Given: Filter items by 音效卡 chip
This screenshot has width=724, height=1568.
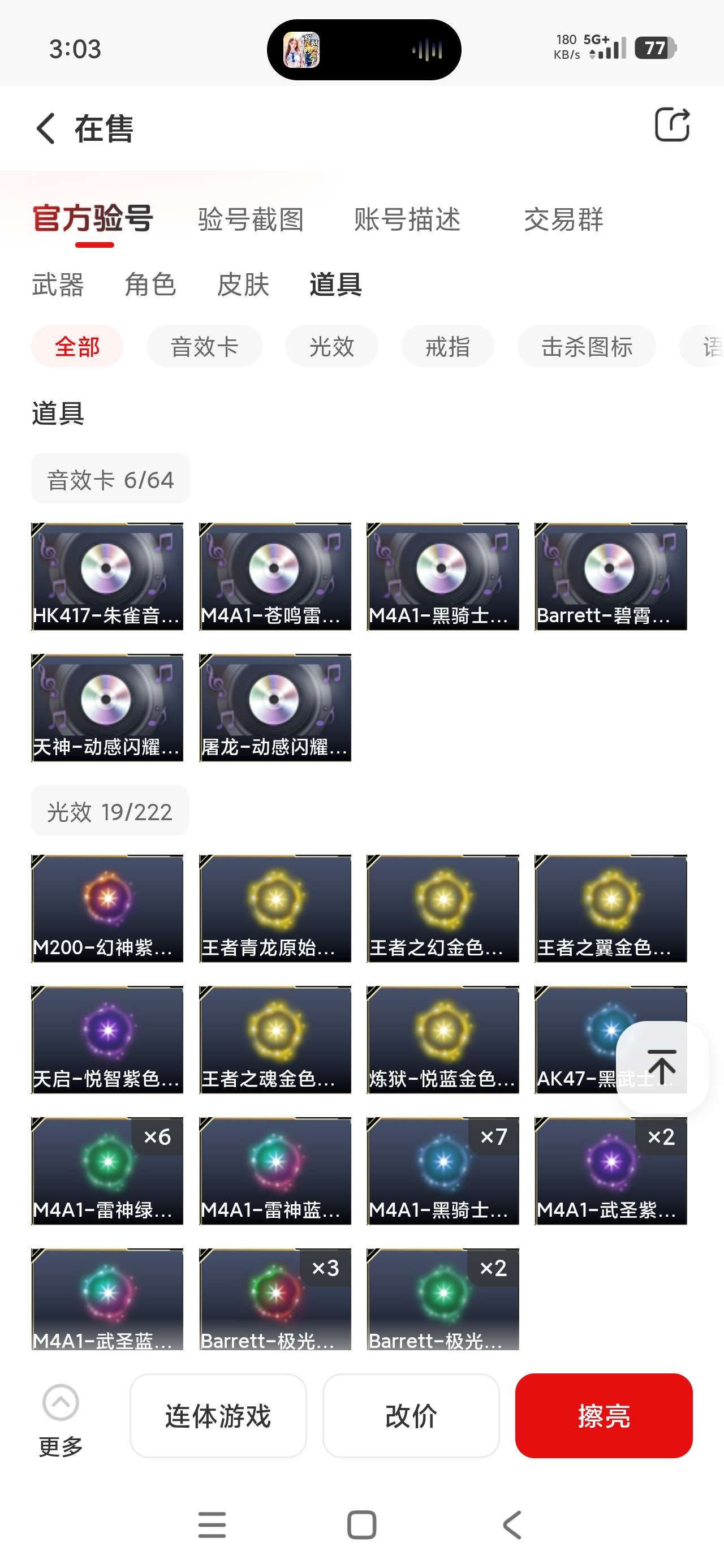Looking at the screenshot, I should pyautogui.click(x=204, y=347).
